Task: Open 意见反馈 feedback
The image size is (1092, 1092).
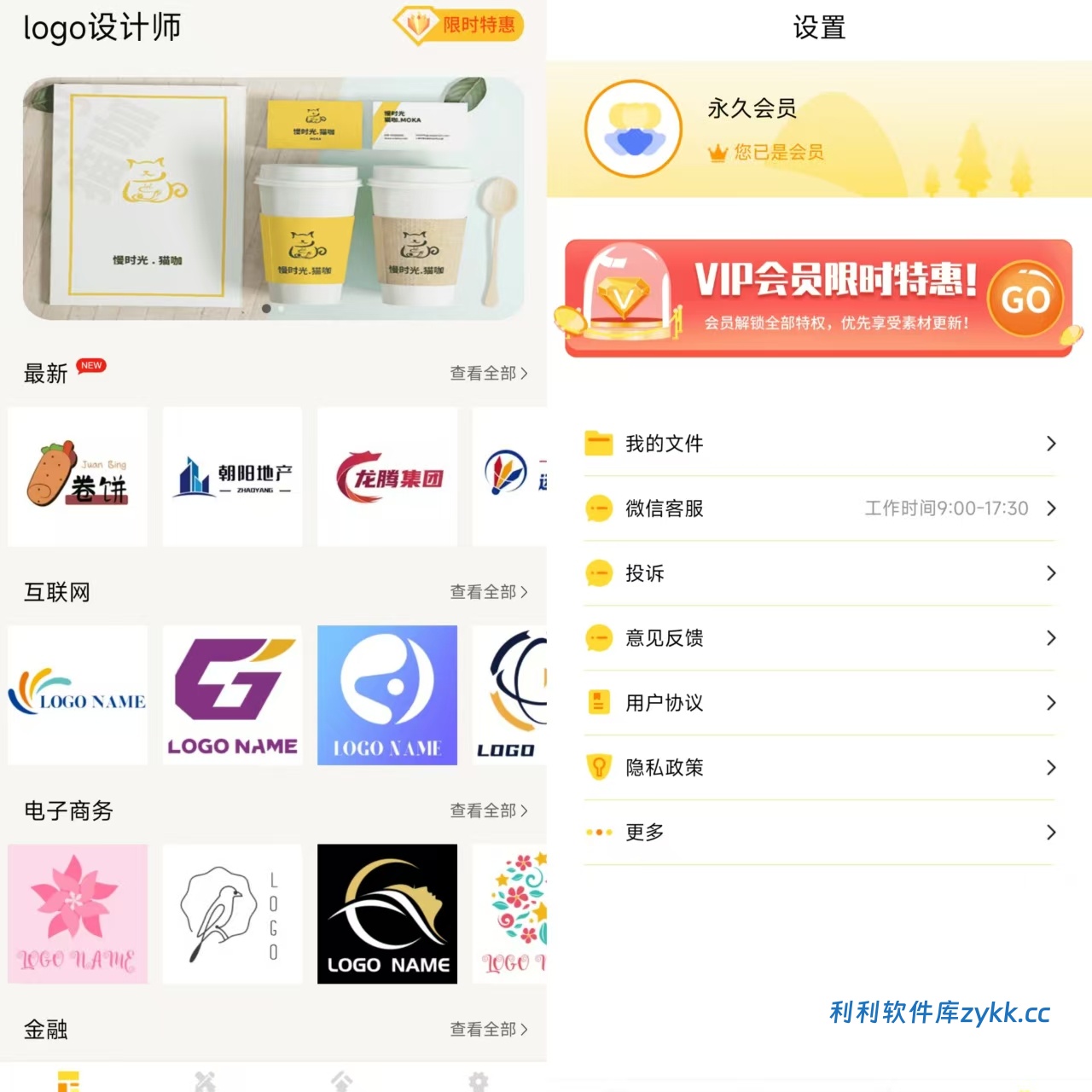Action: click(x=819, y=638)
